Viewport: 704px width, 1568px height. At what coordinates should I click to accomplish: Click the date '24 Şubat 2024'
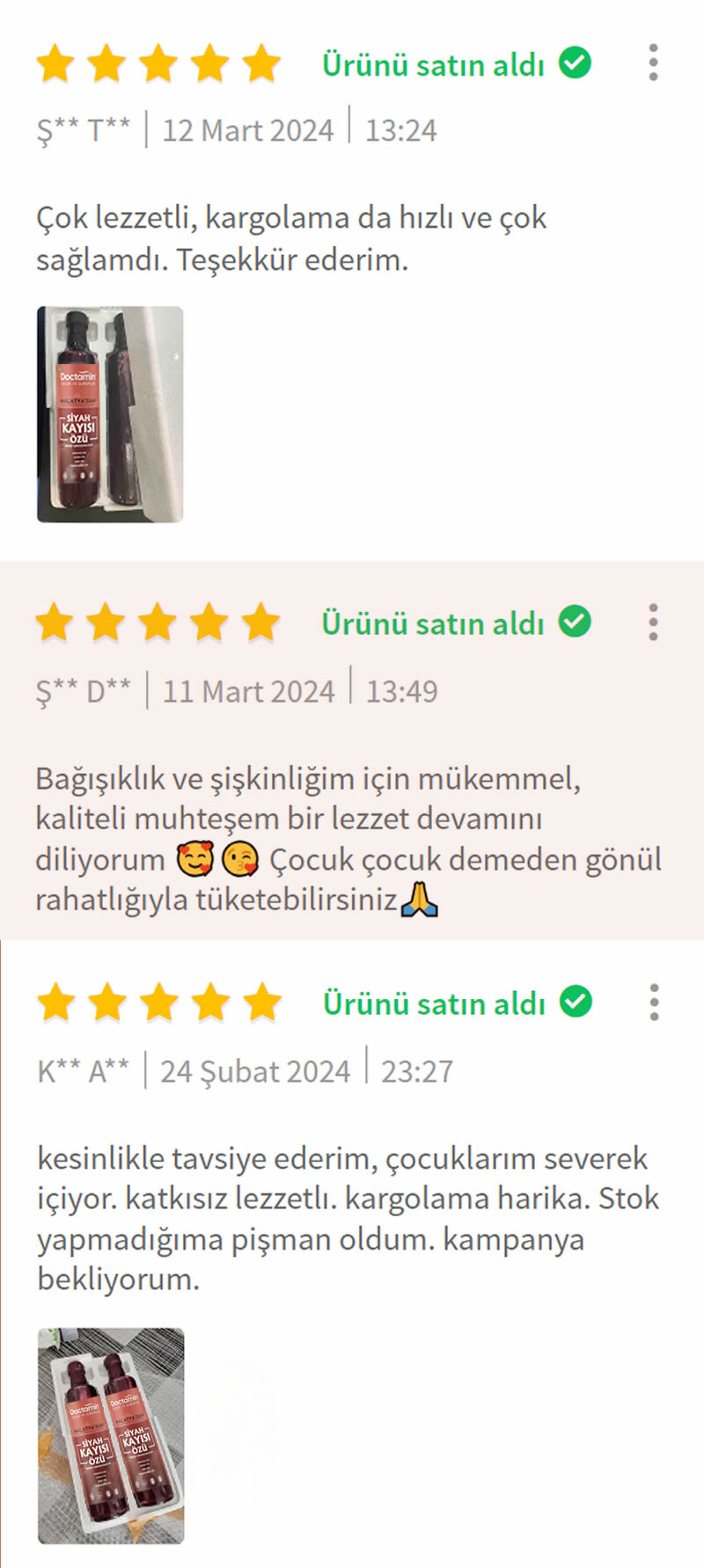255,1070
